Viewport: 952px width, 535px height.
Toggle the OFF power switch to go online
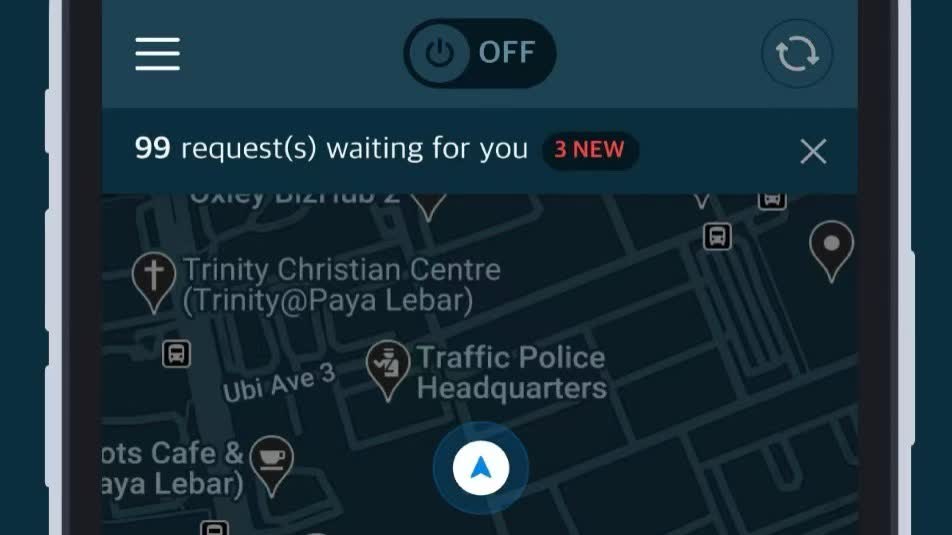point(479,53)
